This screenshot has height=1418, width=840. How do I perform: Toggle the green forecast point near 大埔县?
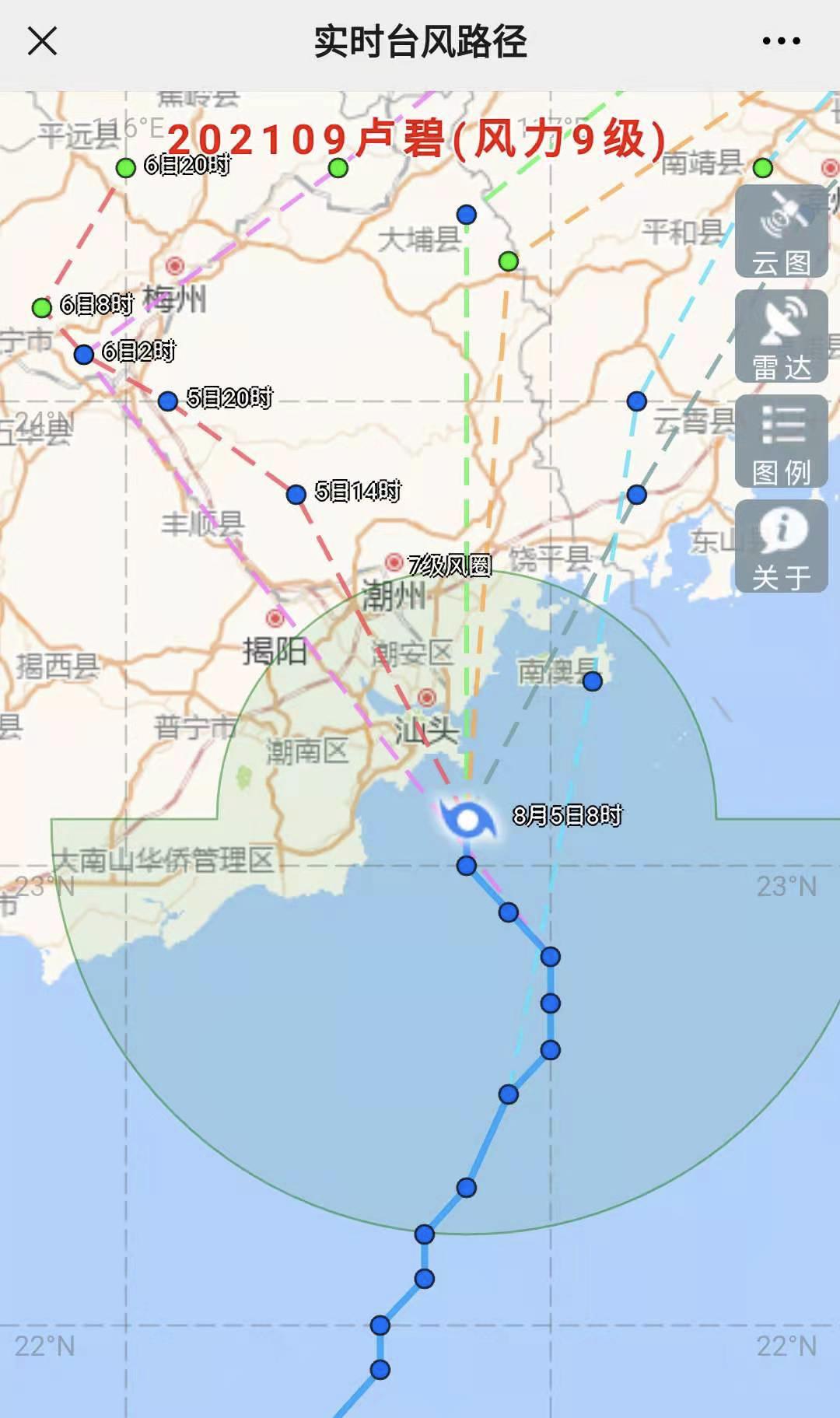508,261
